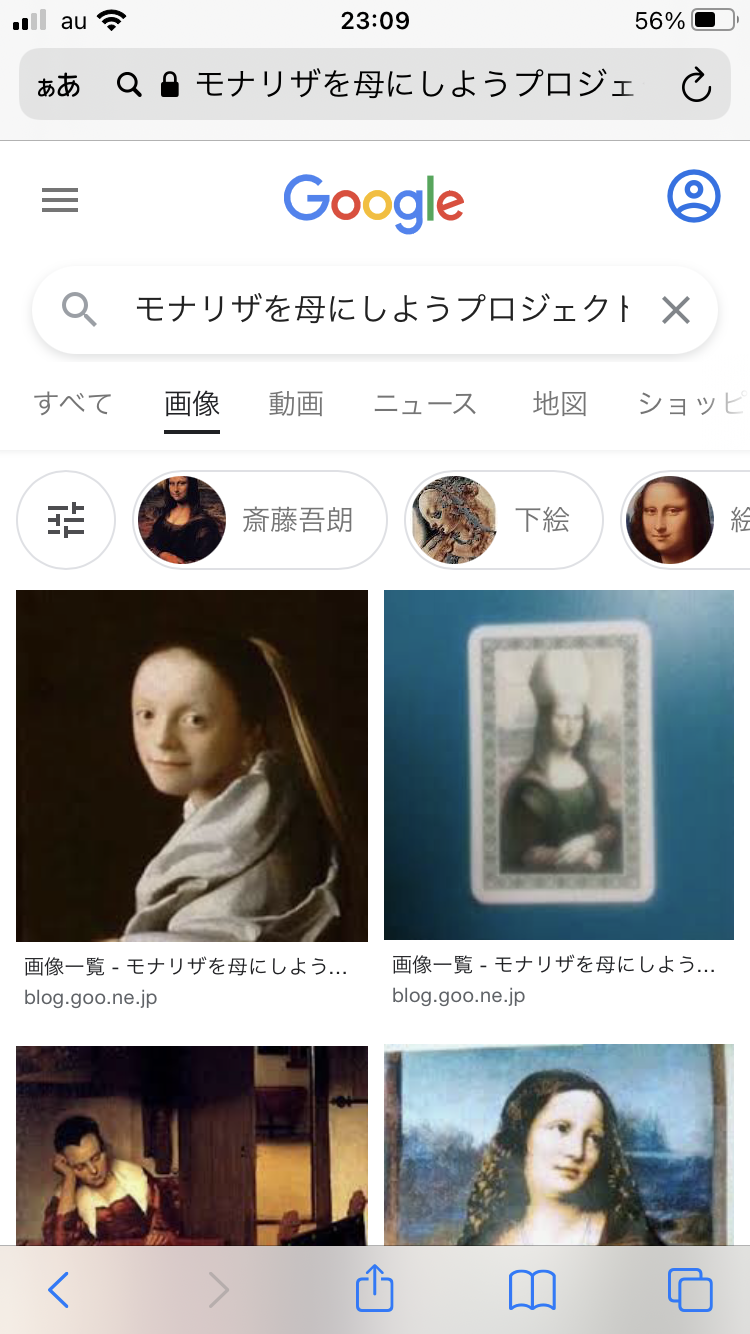
Task: Open the sleeping woman painting result
Action: coord(192,1145)
